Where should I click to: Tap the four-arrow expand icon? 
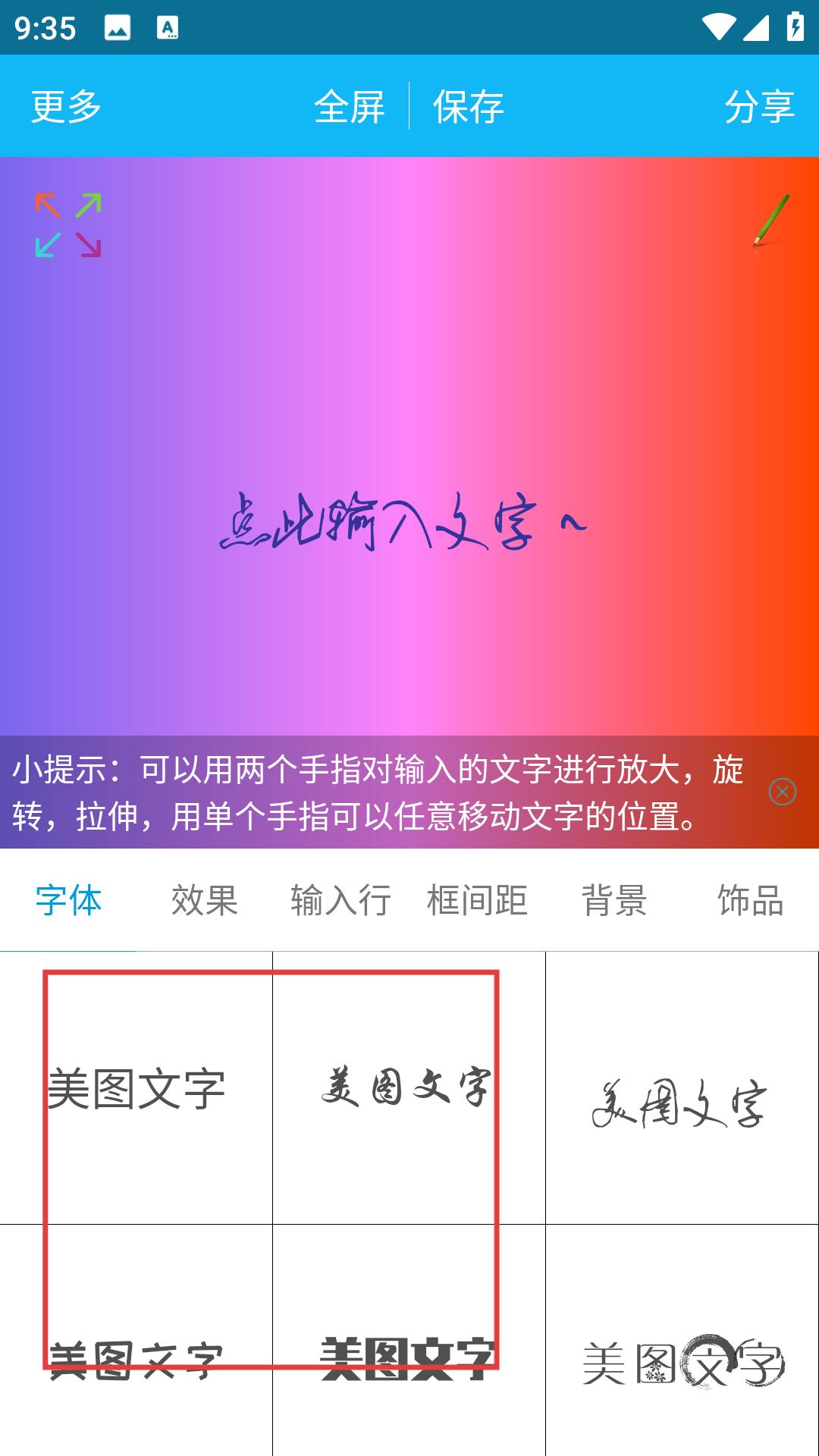pyautogui.click(x=68, y=225)
